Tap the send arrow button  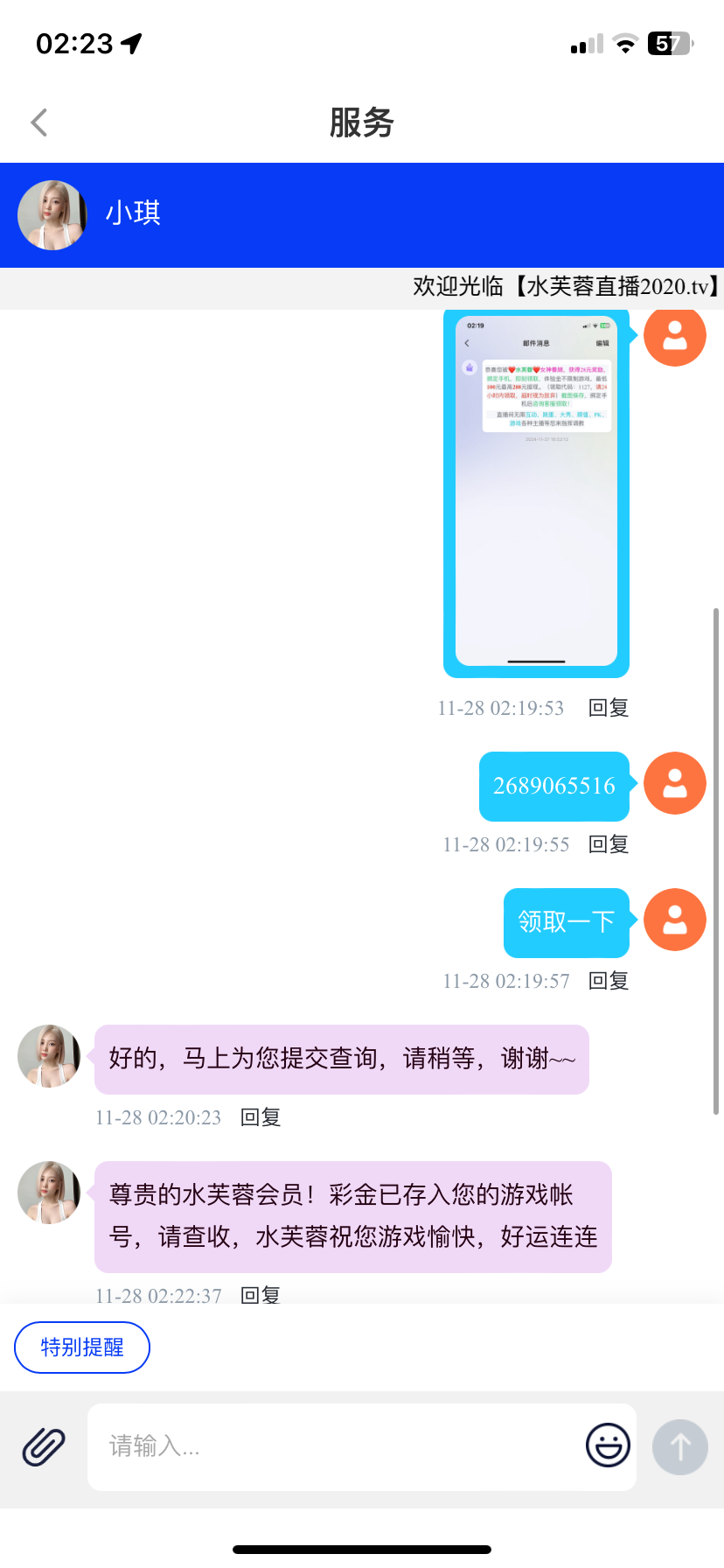pyautogui.click(x=680, y=1447)
